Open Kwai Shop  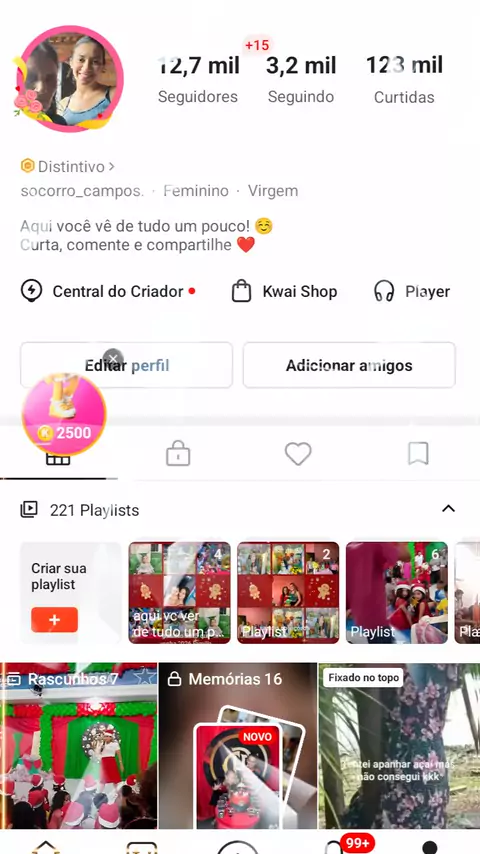pos(284,291)
